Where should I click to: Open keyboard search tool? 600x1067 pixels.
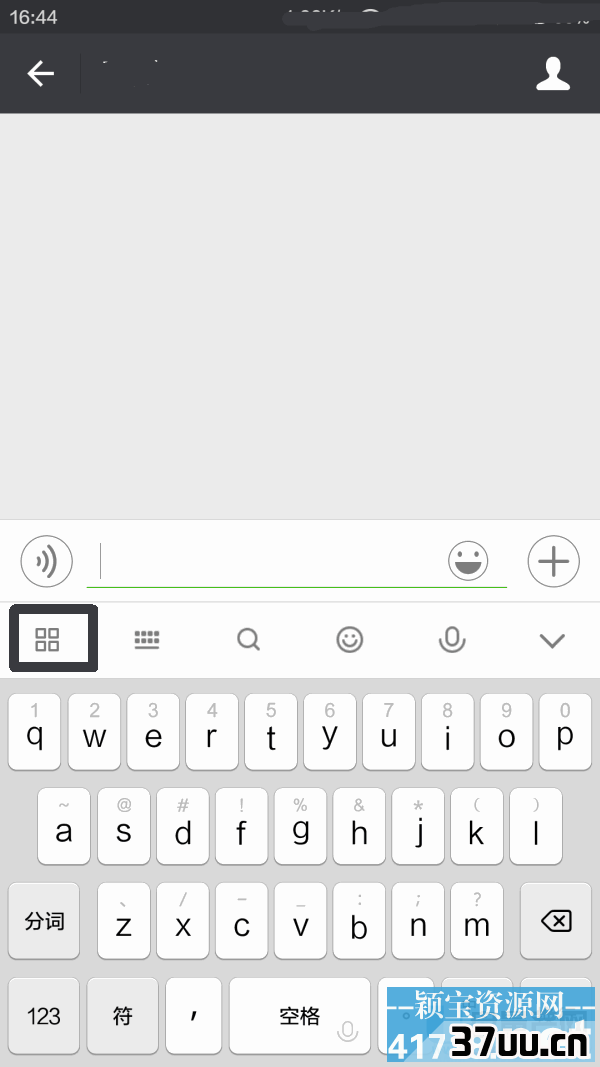point(248,640)
